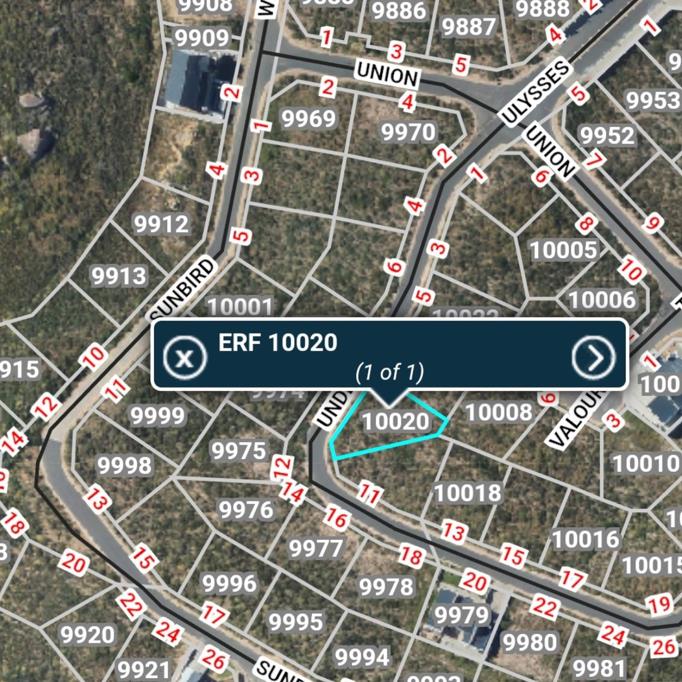Screen dimensions: 682x682
Task: Select parcel 10005 on the map
Action: pyautogui.click(x=562, y=250)
